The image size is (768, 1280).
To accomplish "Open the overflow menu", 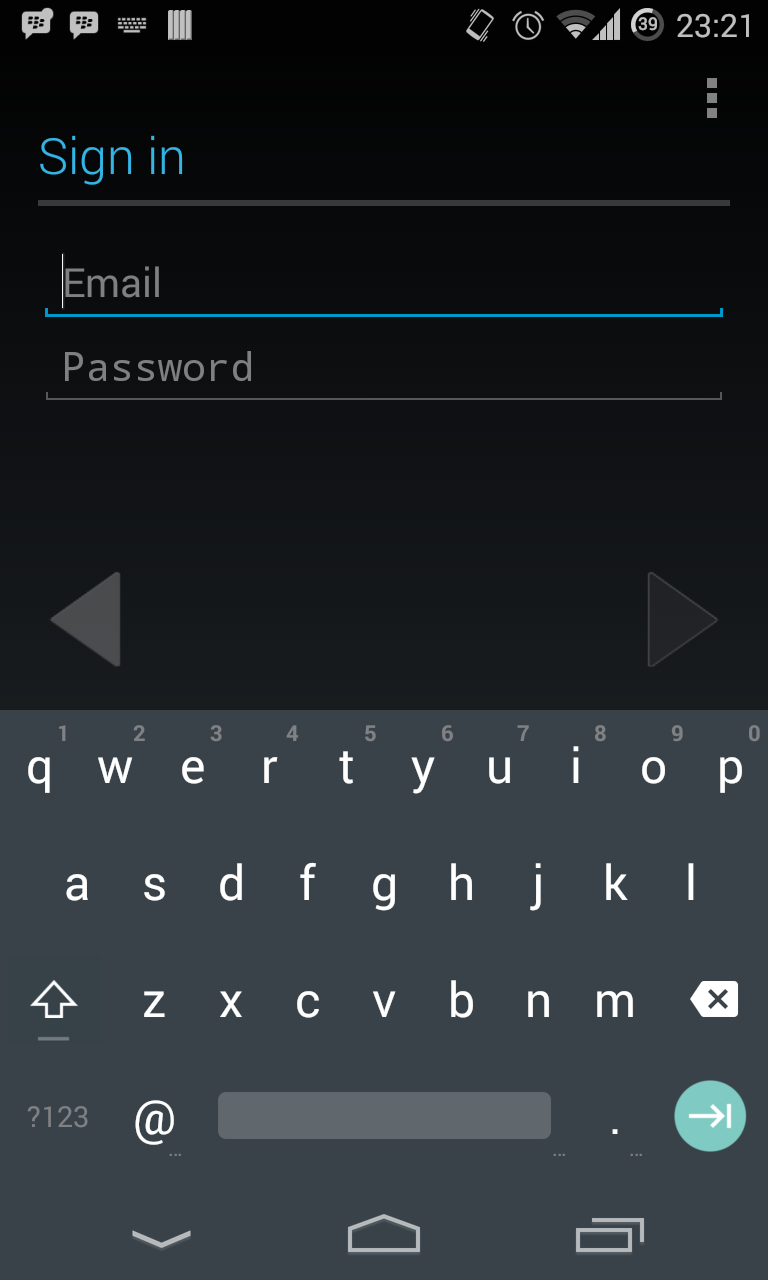I will tap(711, 98).
